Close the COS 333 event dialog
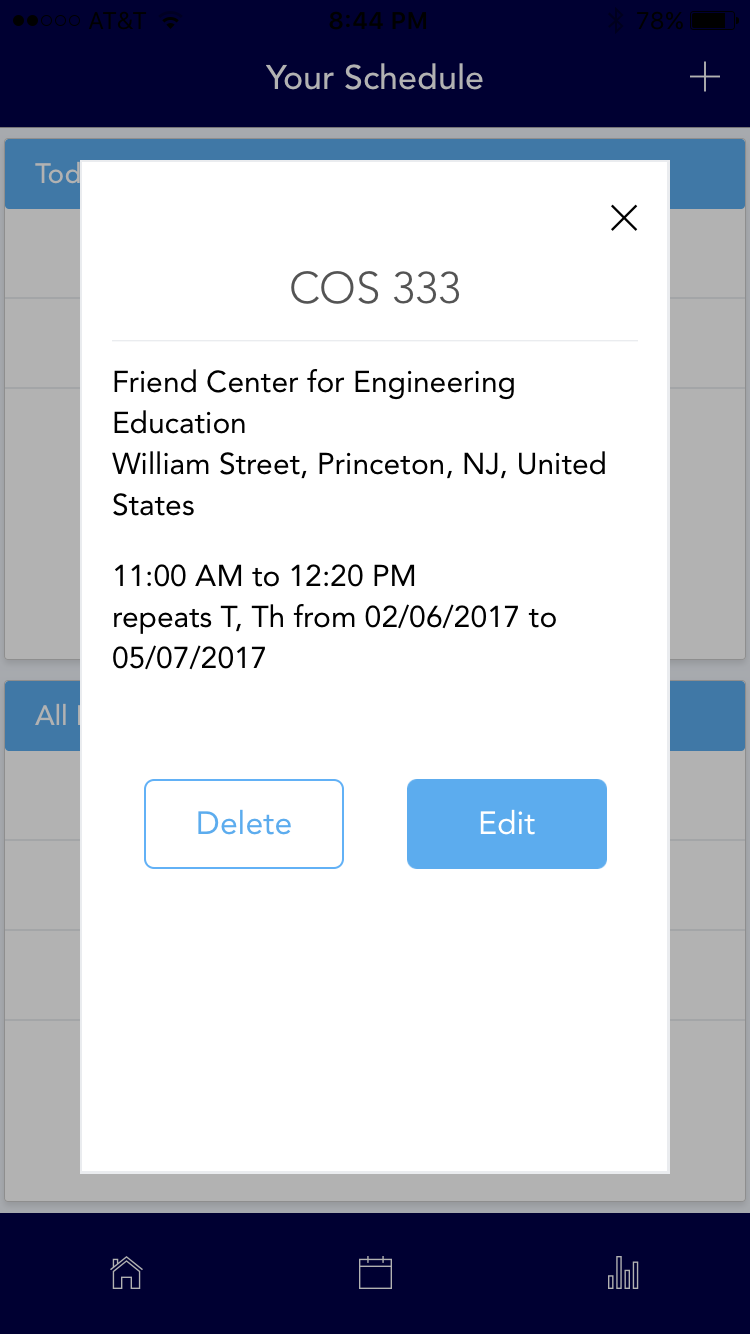750x1334 pixels. (624, 218)
